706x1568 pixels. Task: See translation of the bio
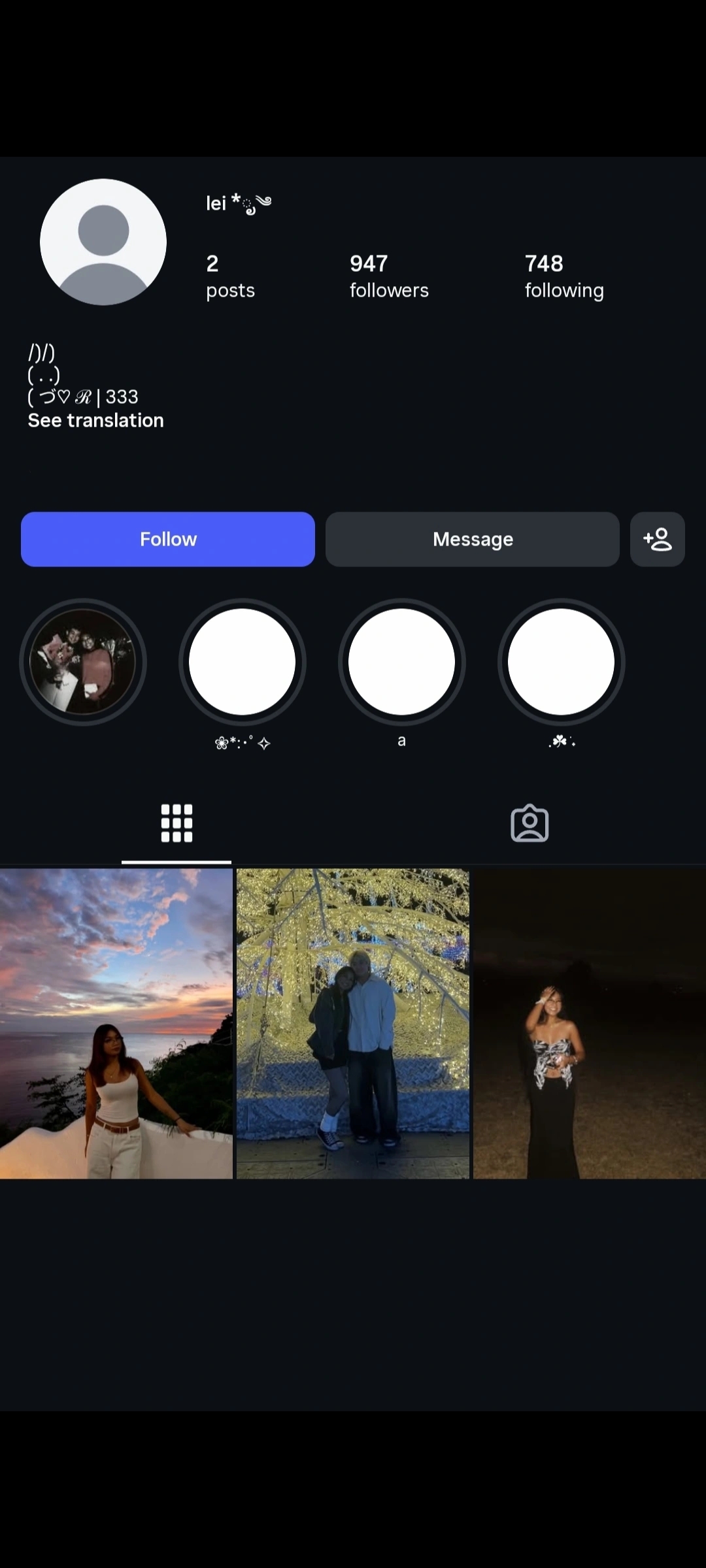(95, 420)
